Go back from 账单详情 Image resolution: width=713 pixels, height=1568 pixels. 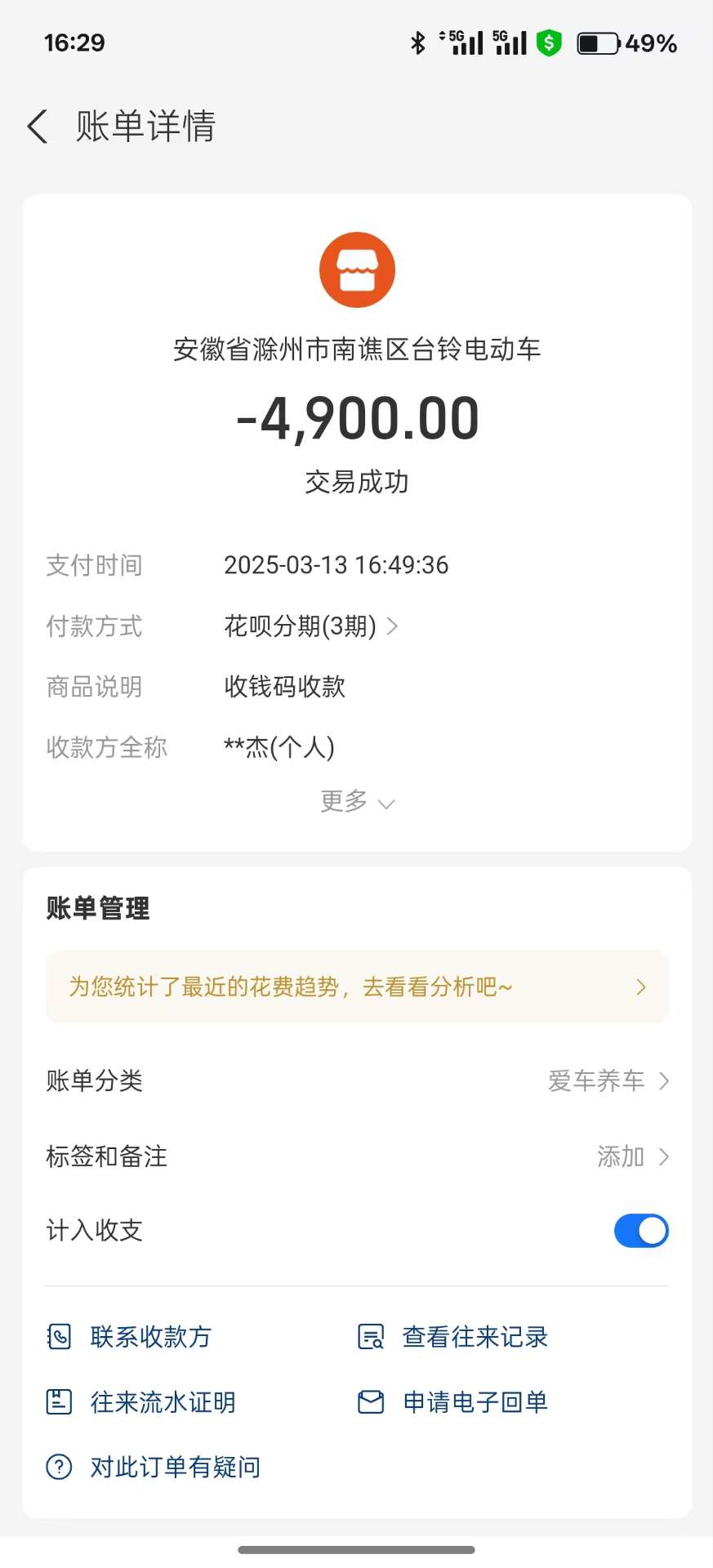pos(38,127)
